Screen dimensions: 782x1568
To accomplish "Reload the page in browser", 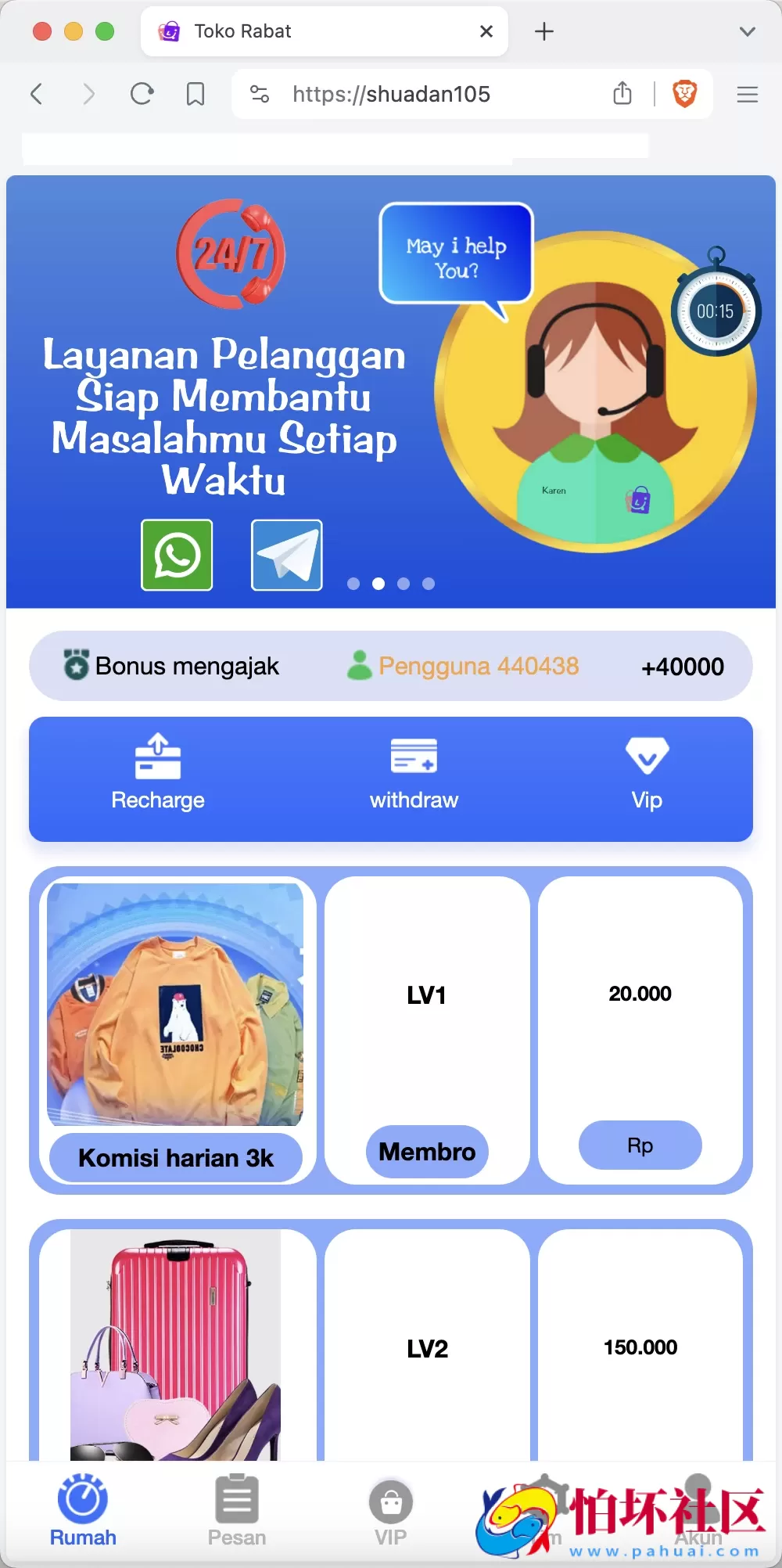I will [142, 95].
